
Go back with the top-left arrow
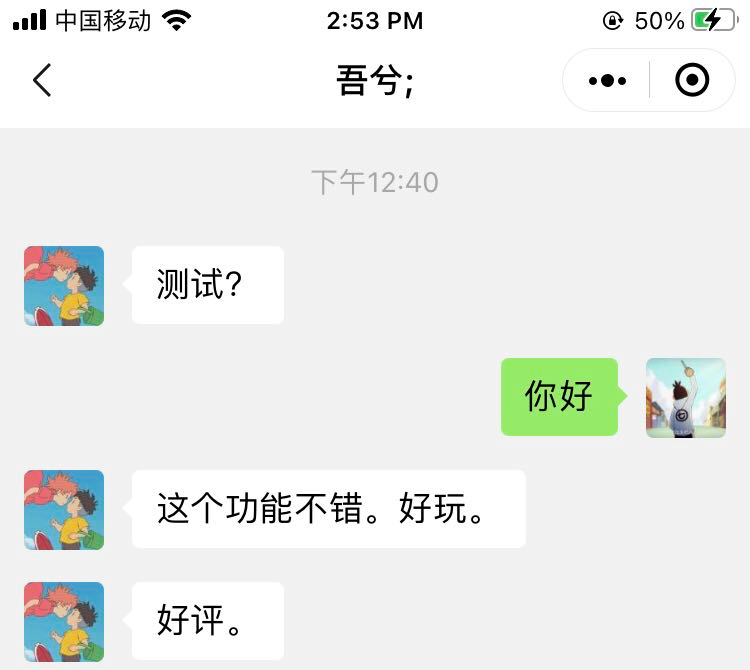[x=41, y=80]
